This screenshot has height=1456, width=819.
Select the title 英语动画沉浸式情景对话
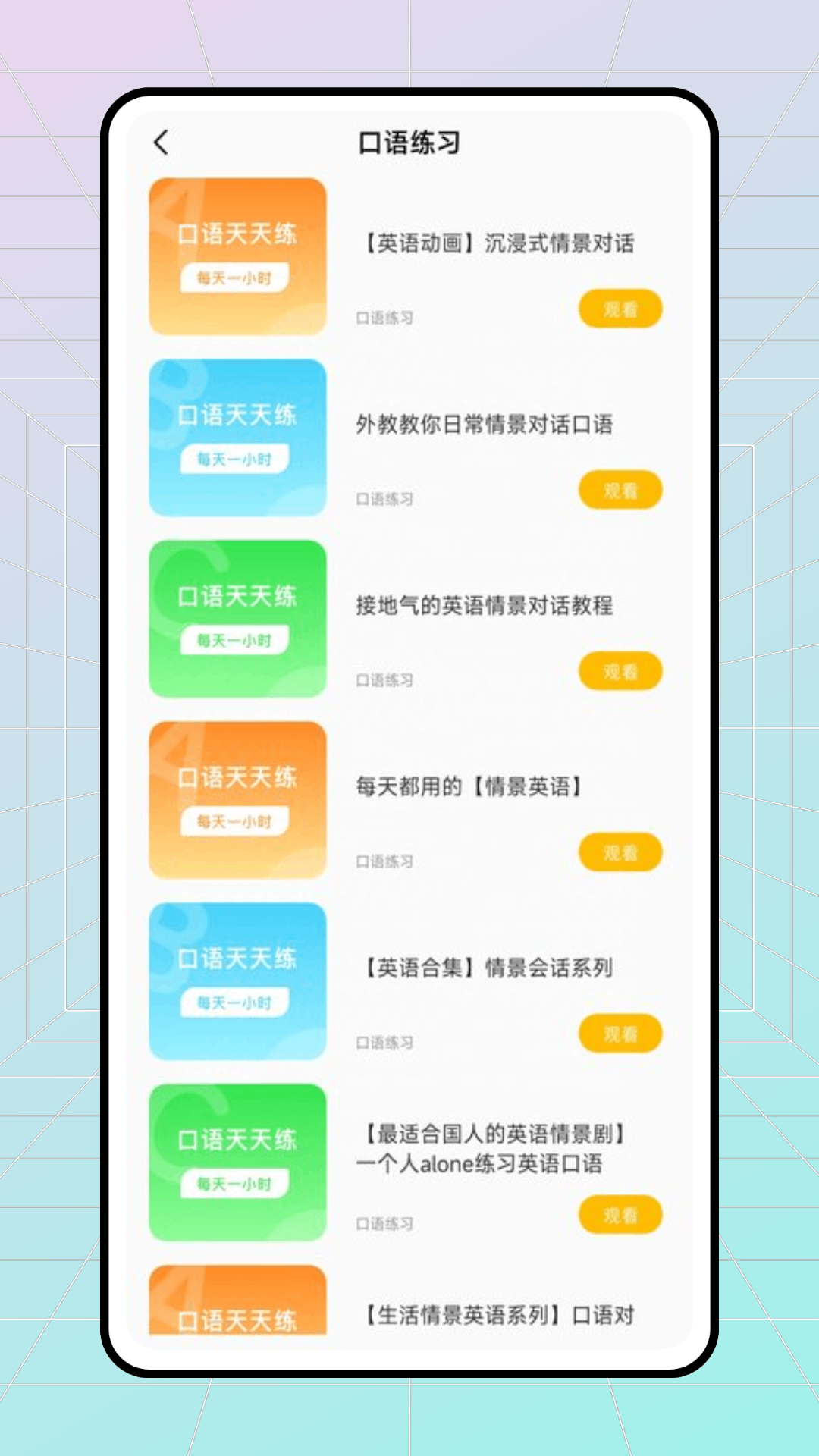click(498, 242)
